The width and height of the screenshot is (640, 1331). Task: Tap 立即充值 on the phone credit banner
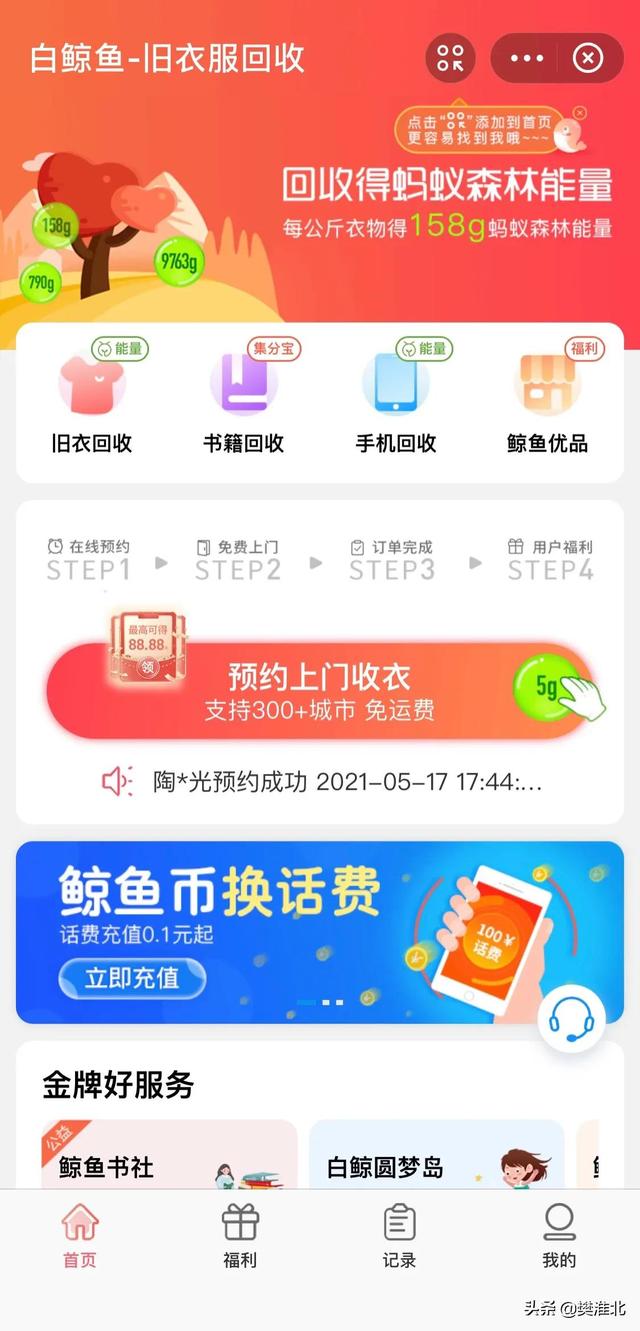click(x=131, y=977)
